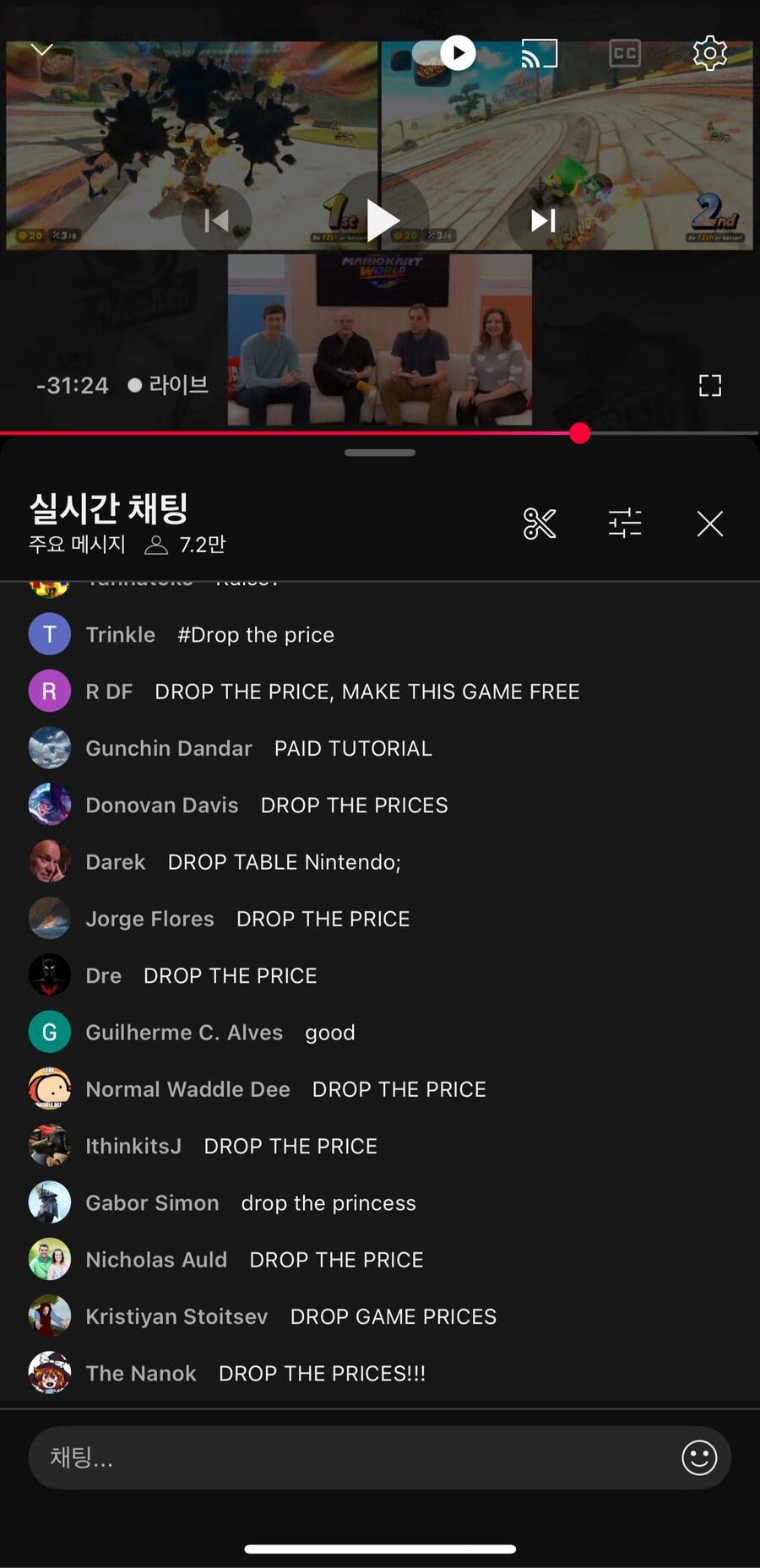Screen dimensions: 760x1568
Task: Tap the 채팅 message input field
Action: tap(346, 1457)
